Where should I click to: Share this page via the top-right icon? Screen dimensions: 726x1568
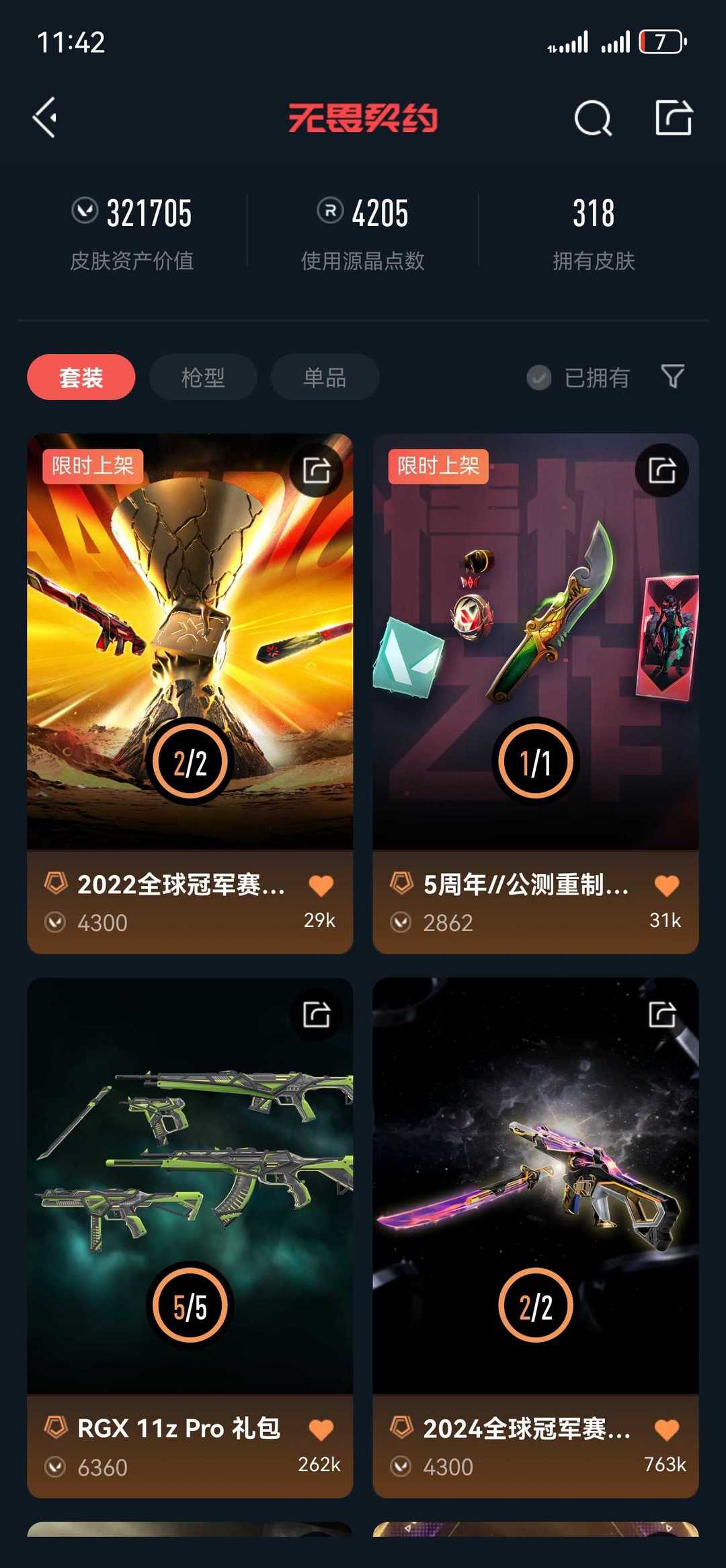tap(674, 118)
